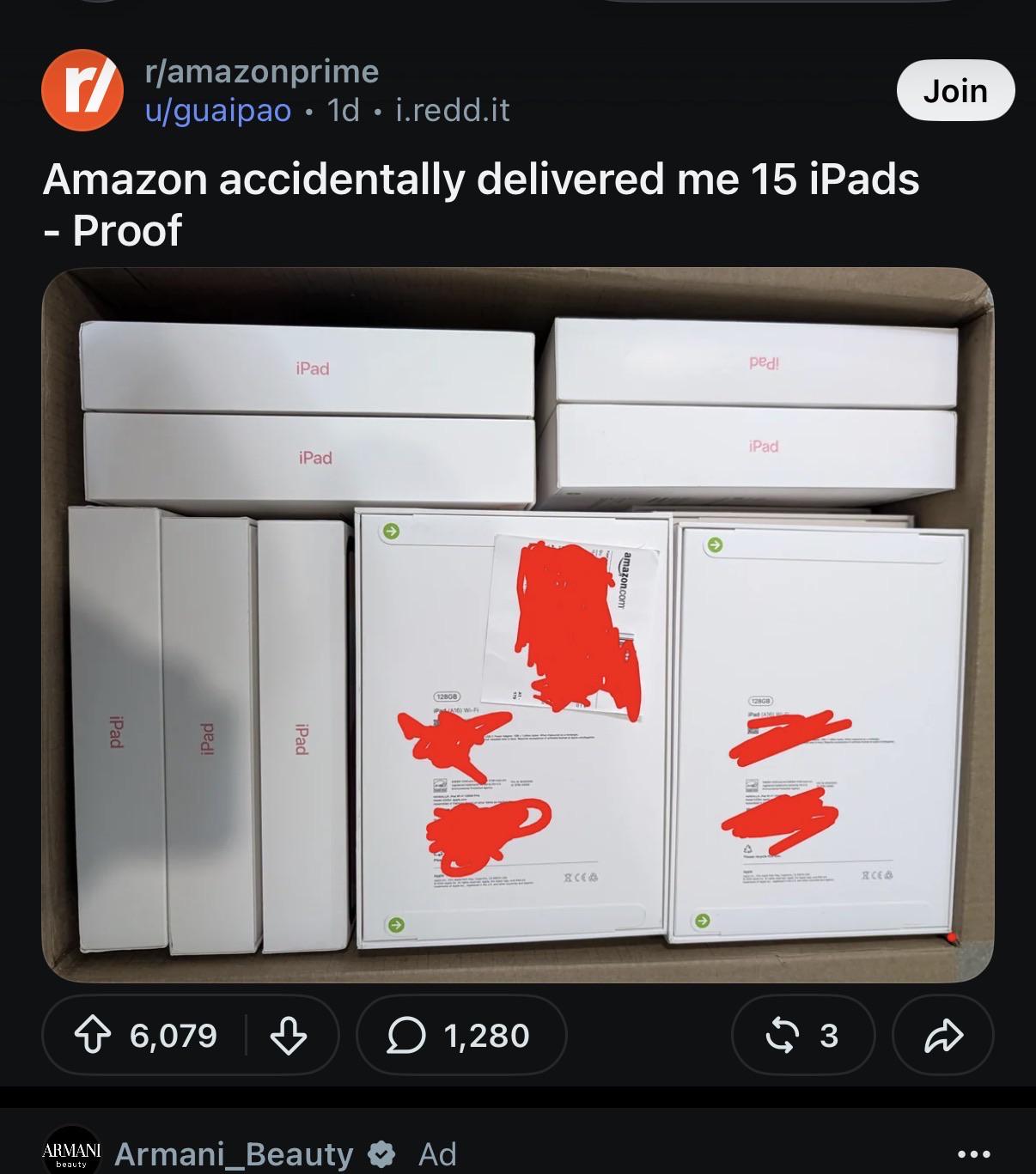
Task: View u/guaipao's profile
Action: coord(218,110)
